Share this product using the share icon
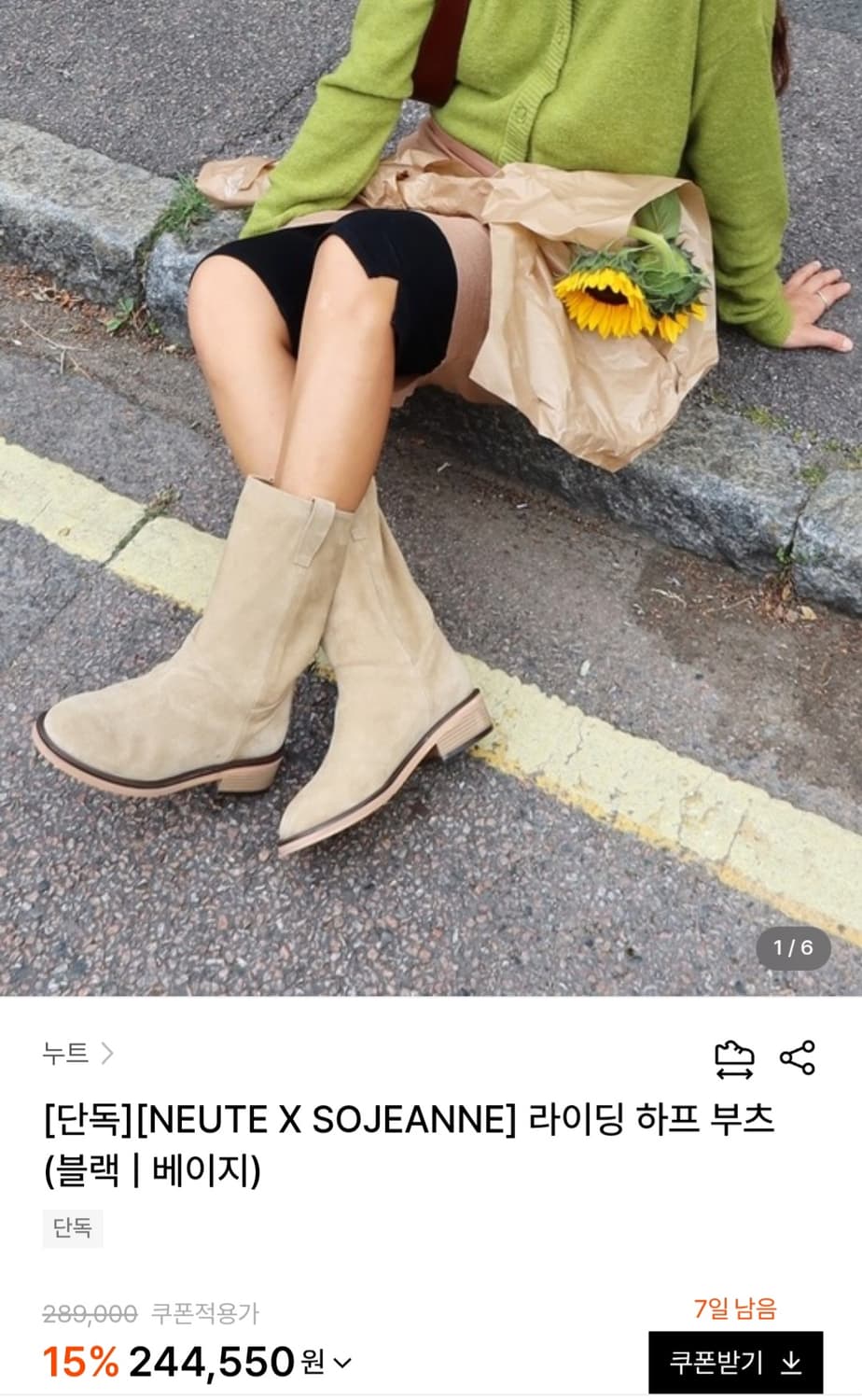 (799, 1056)
